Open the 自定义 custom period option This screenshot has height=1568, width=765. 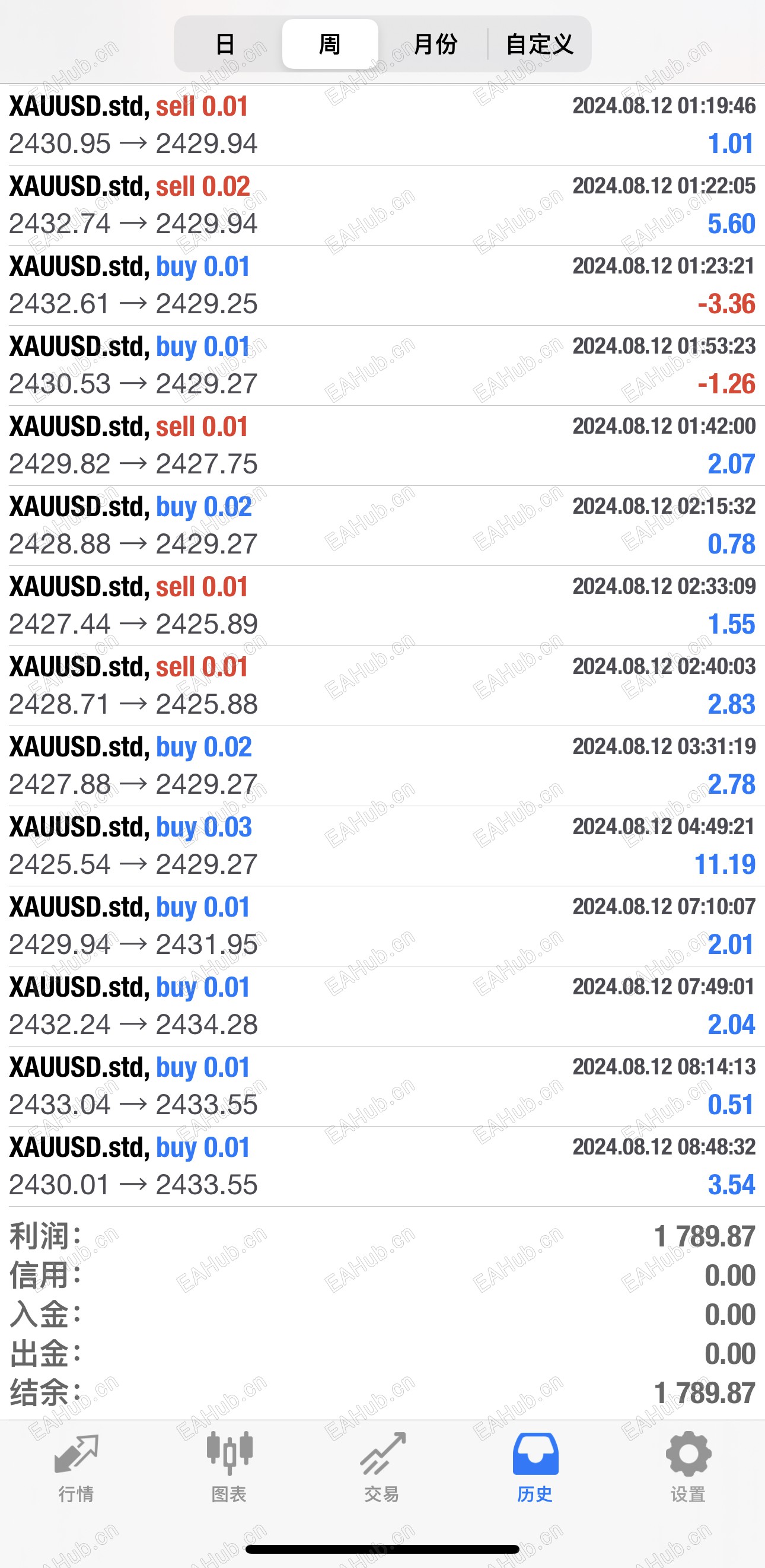[x=540, y=44]
